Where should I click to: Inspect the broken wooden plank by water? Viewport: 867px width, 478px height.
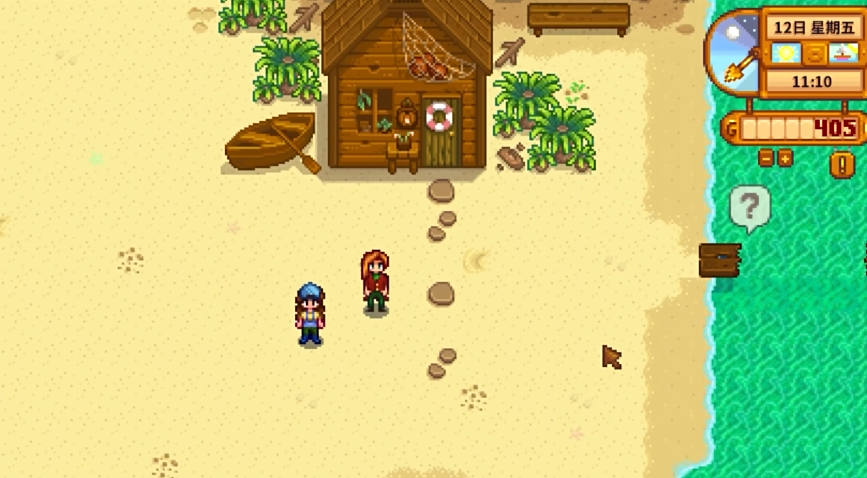(x=720, y=260)
